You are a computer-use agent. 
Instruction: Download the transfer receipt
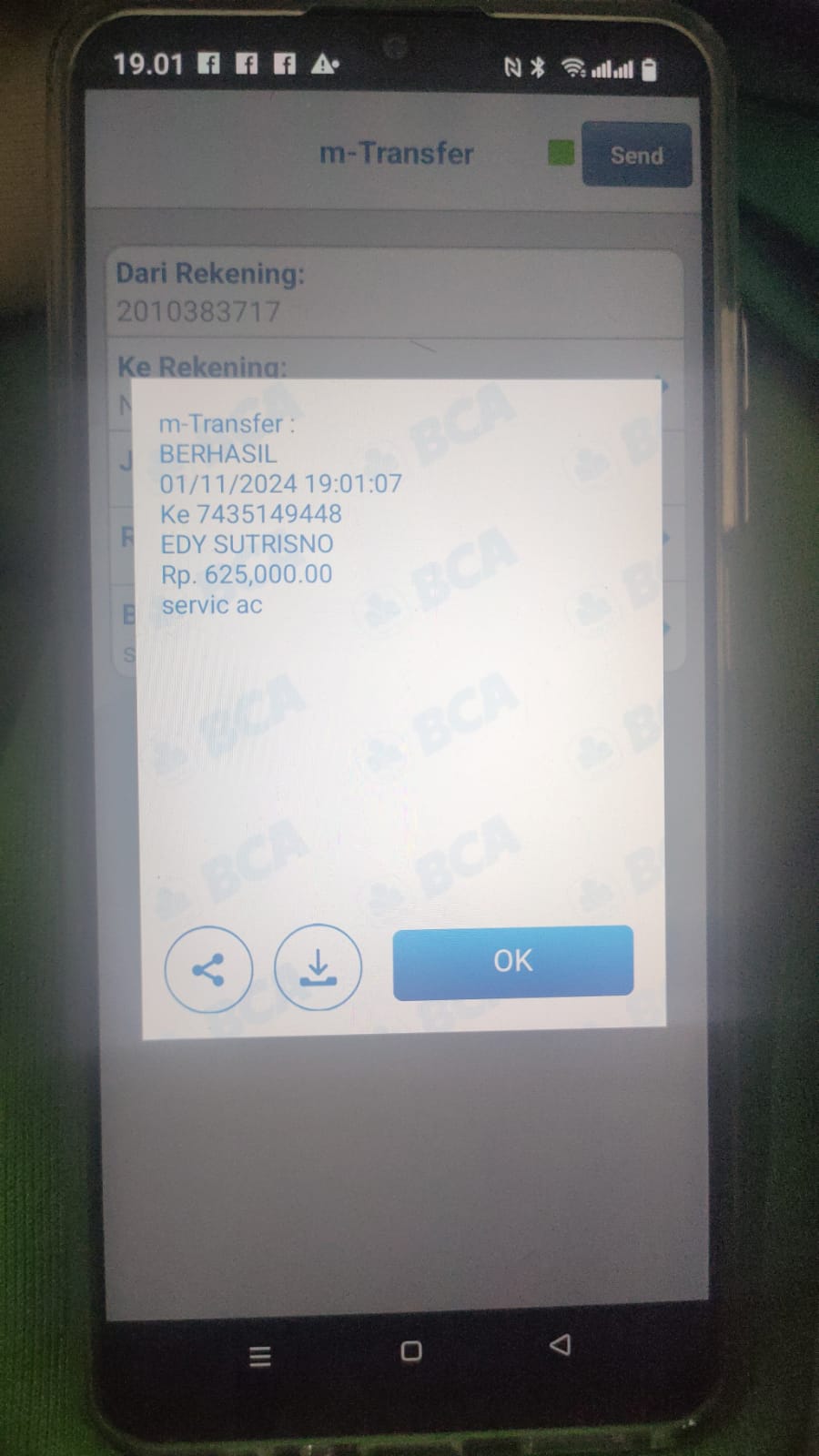point(318,967)
